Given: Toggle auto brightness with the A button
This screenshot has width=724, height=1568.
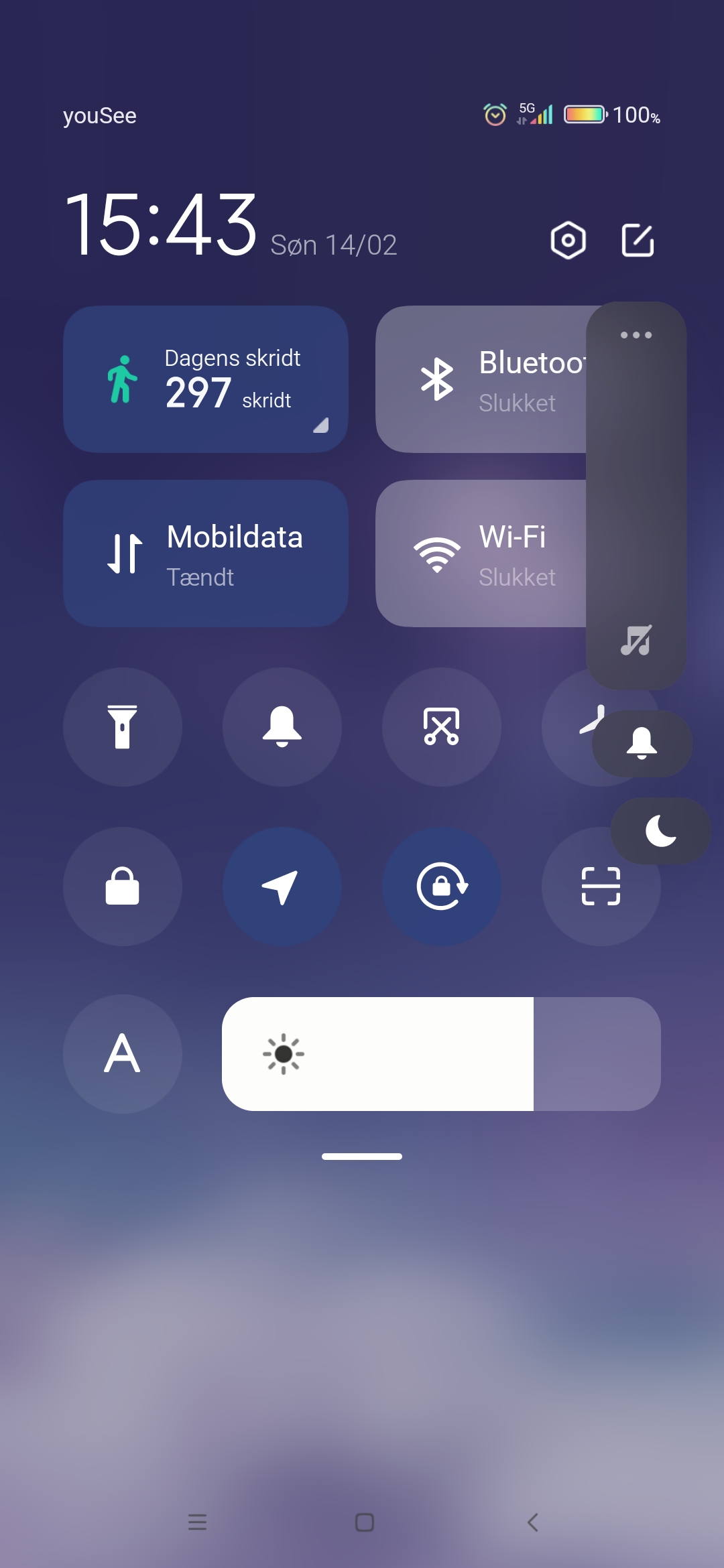Looking at the screenshot, I should click(x=123, y=1054).
